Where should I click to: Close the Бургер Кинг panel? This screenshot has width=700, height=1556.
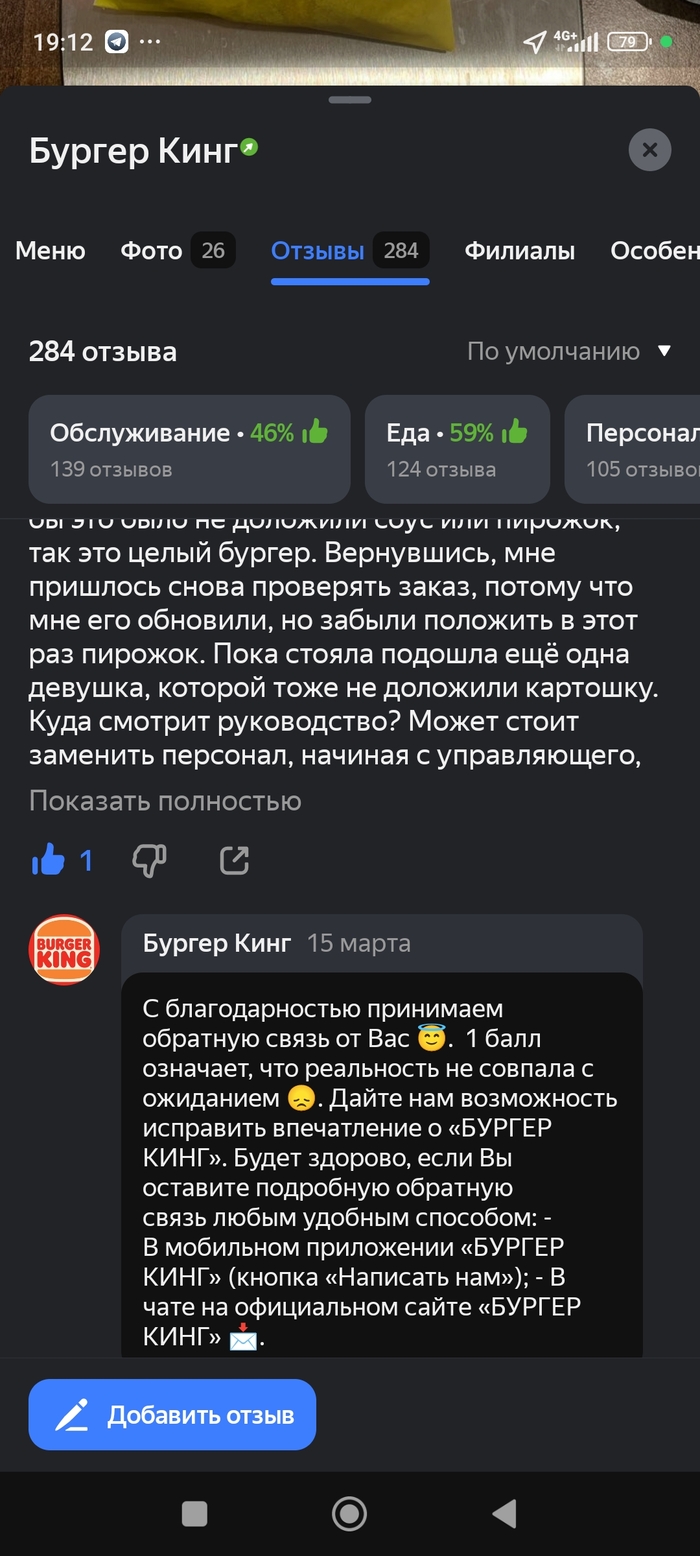pyautogui.click(x=649, y=150)
